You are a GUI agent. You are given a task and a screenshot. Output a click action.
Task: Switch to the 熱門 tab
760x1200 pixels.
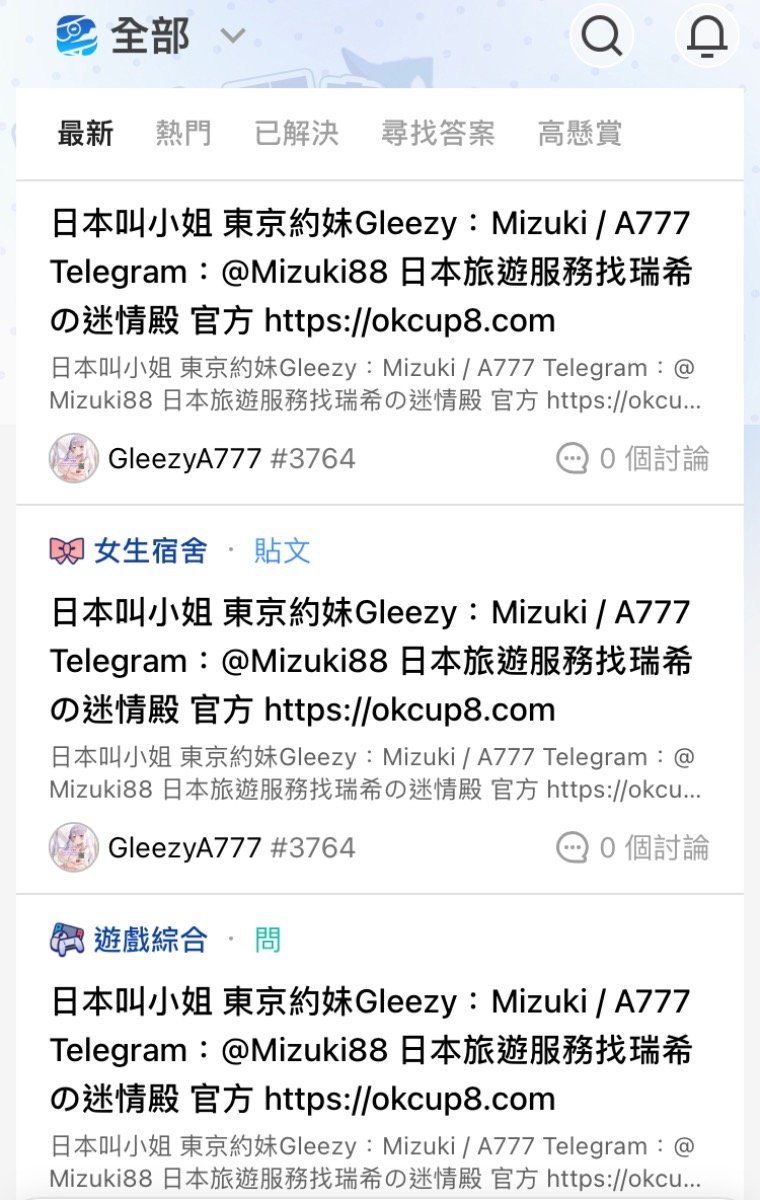pyautogui.click(x=183, y=133)
